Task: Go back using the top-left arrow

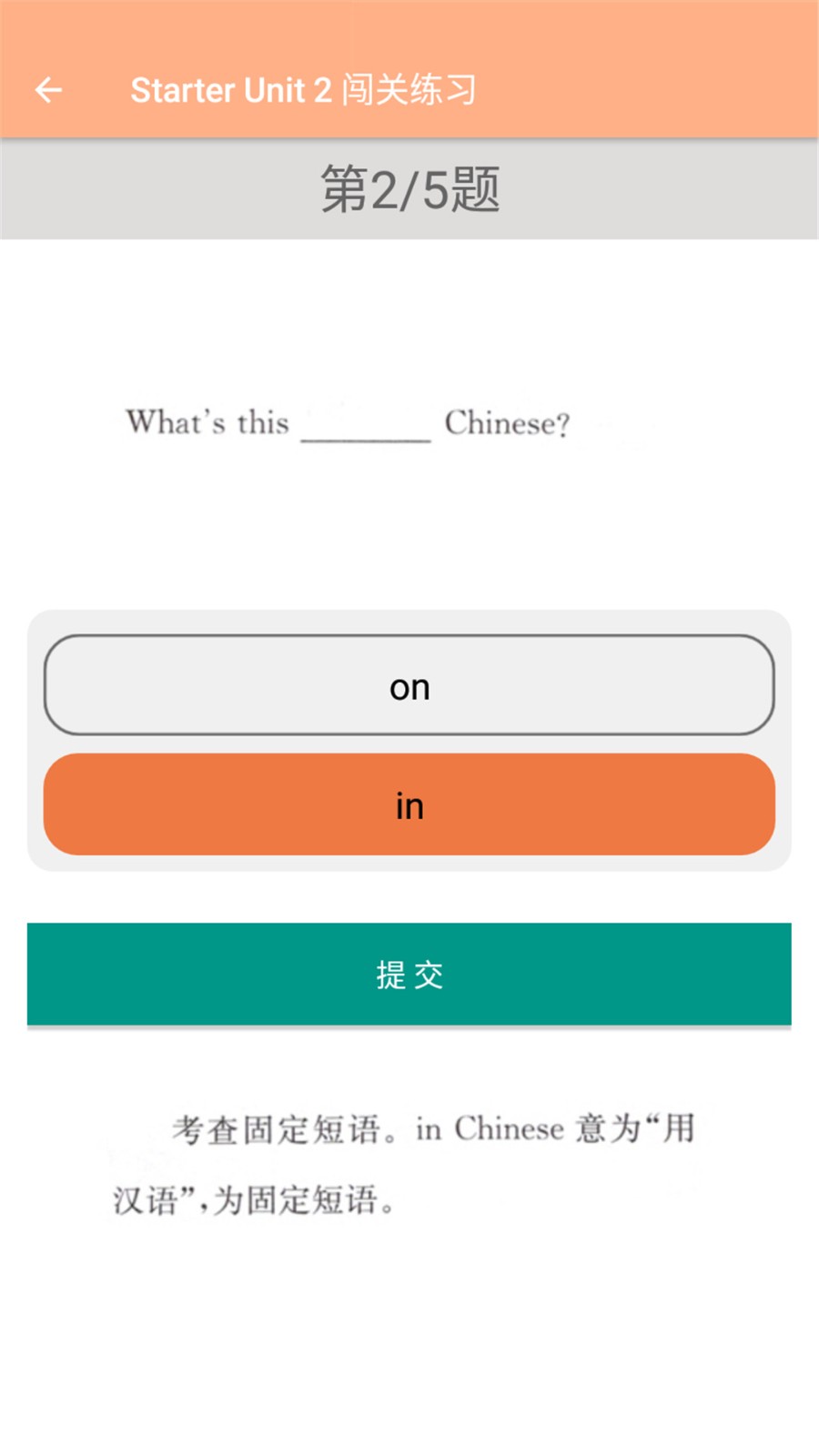Action: click(x=48, y=89)
